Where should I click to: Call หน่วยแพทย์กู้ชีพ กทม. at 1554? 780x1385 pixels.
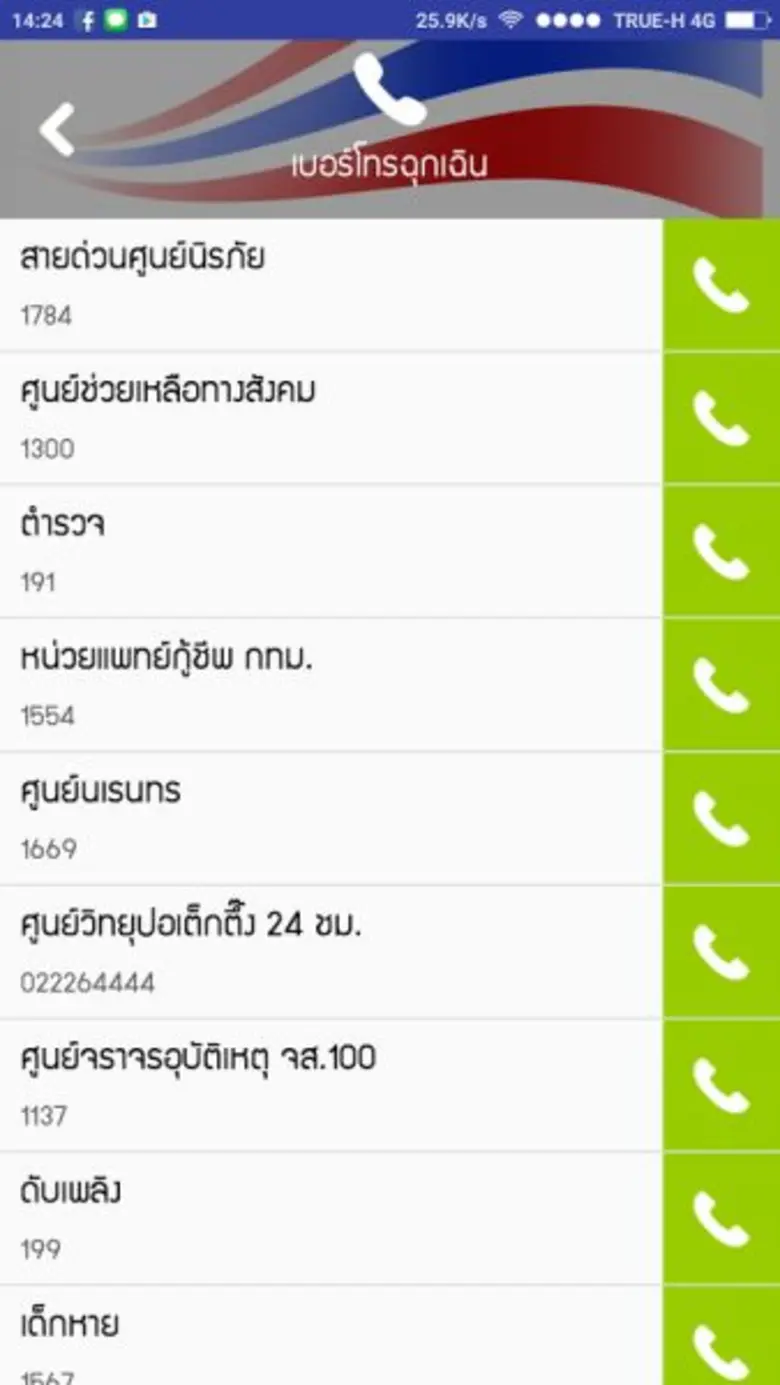pos(721,681)
